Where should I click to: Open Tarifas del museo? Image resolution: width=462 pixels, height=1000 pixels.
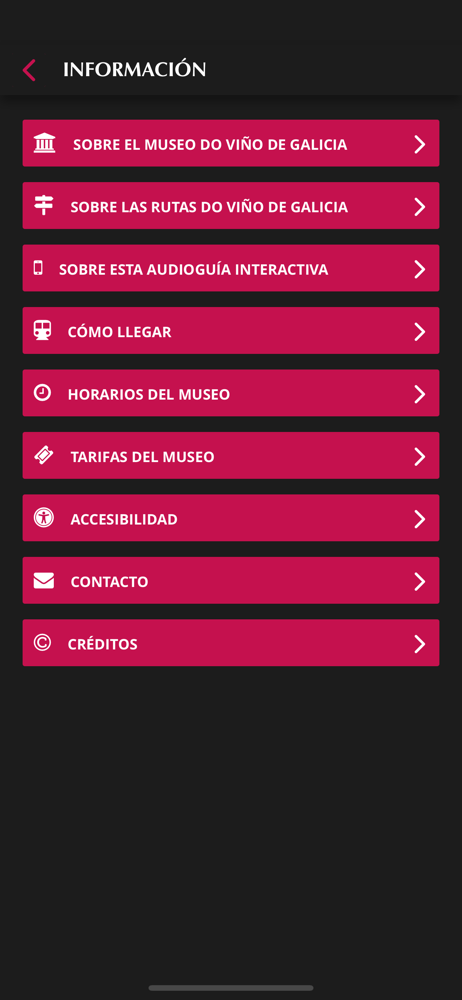[231, 456]
